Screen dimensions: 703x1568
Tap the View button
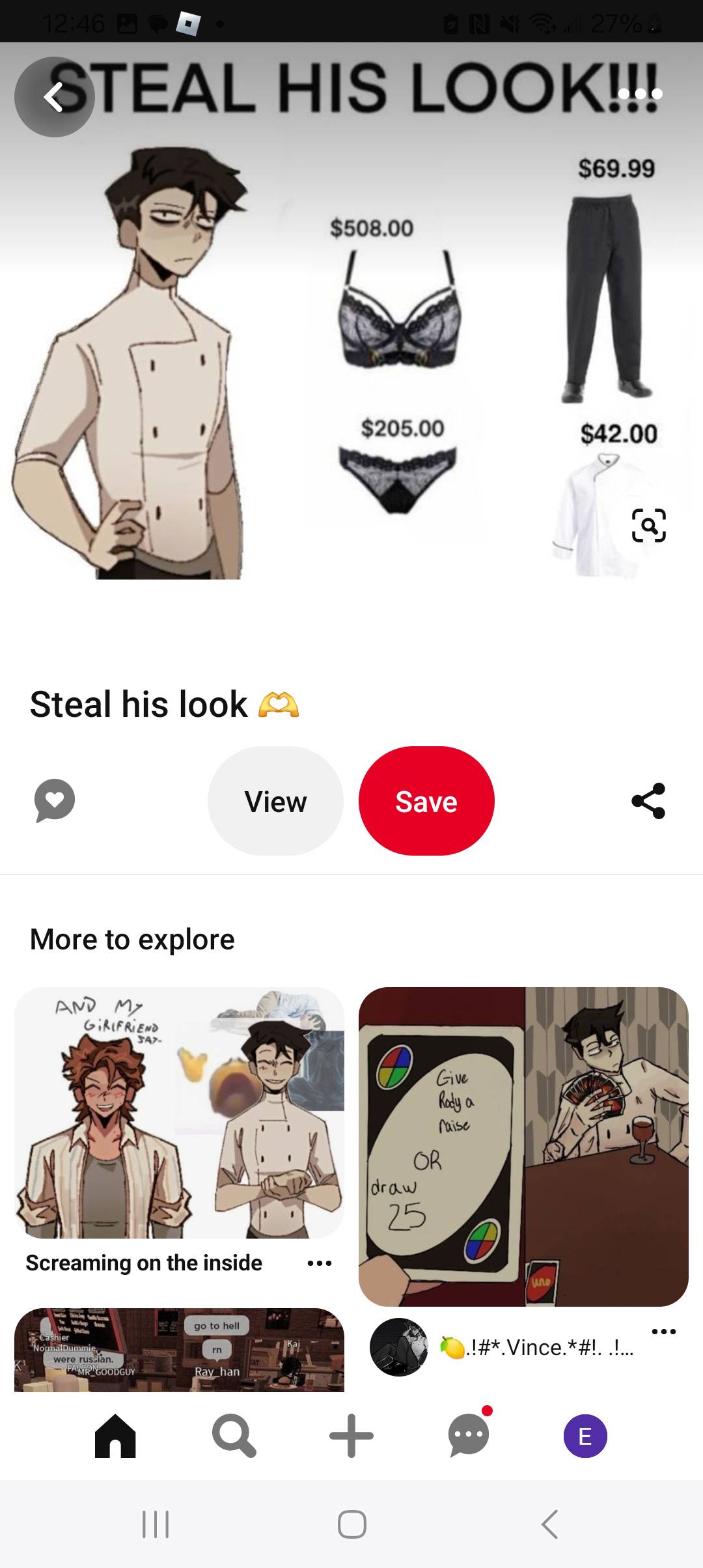pyautogui.click(x=275, y=801)
